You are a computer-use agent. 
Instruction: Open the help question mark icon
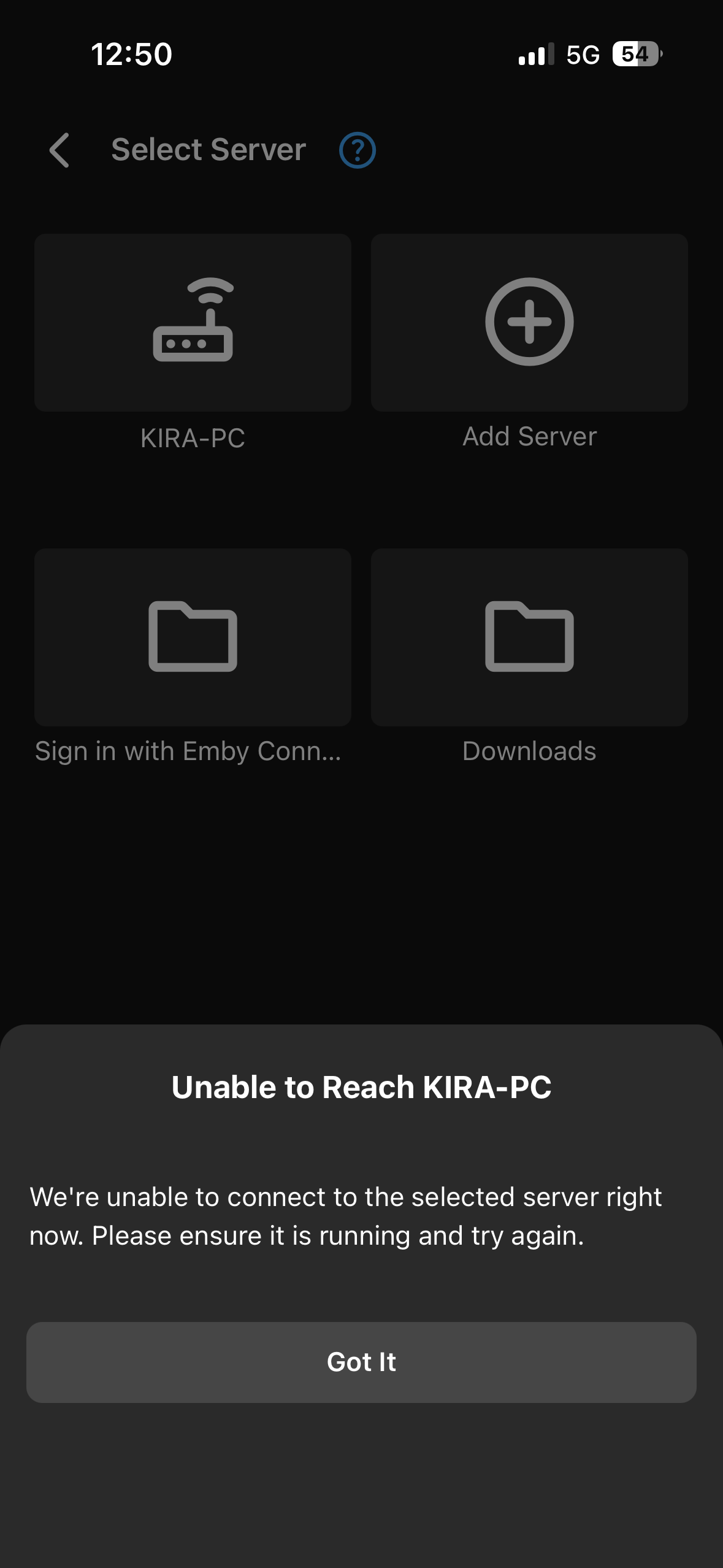[x=358, y=150]
